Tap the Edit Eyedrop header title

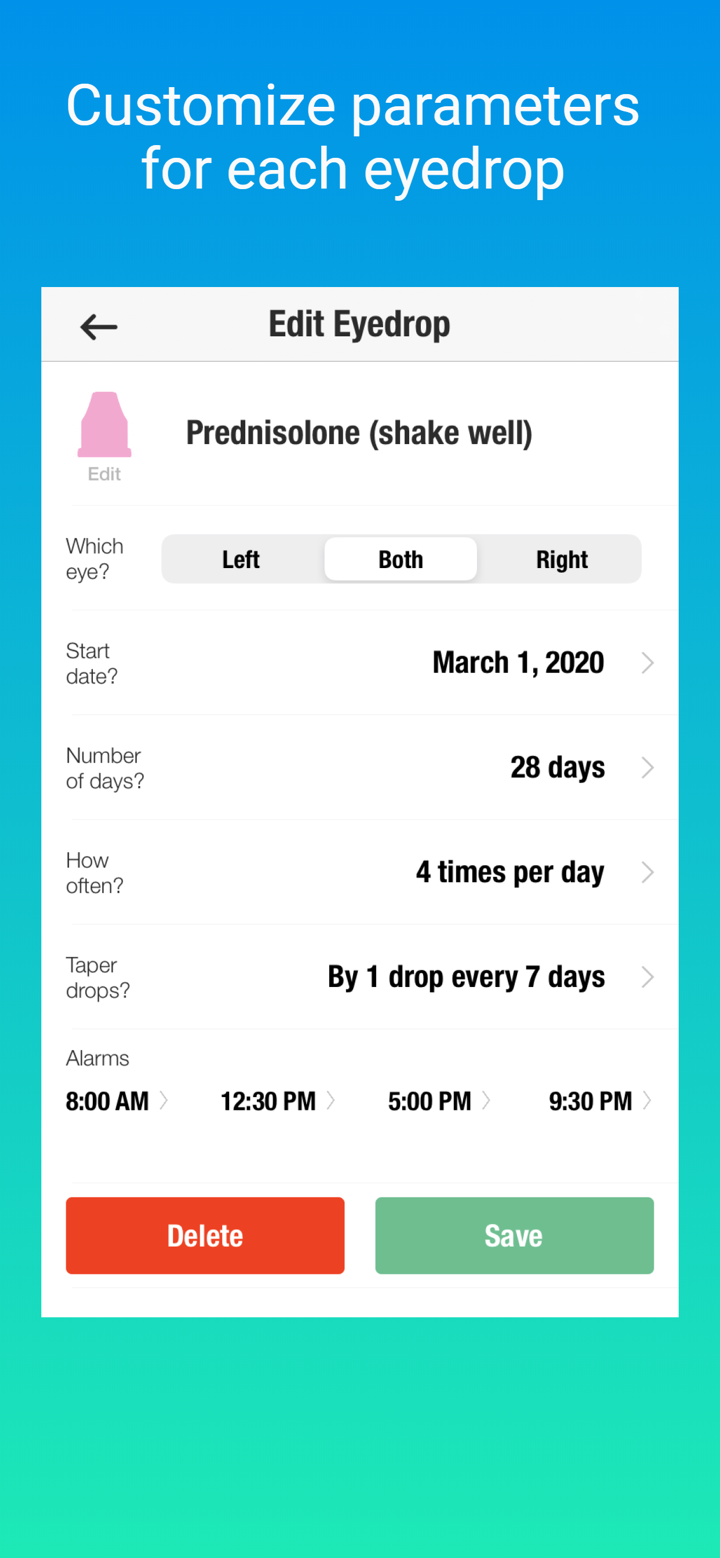359,324
